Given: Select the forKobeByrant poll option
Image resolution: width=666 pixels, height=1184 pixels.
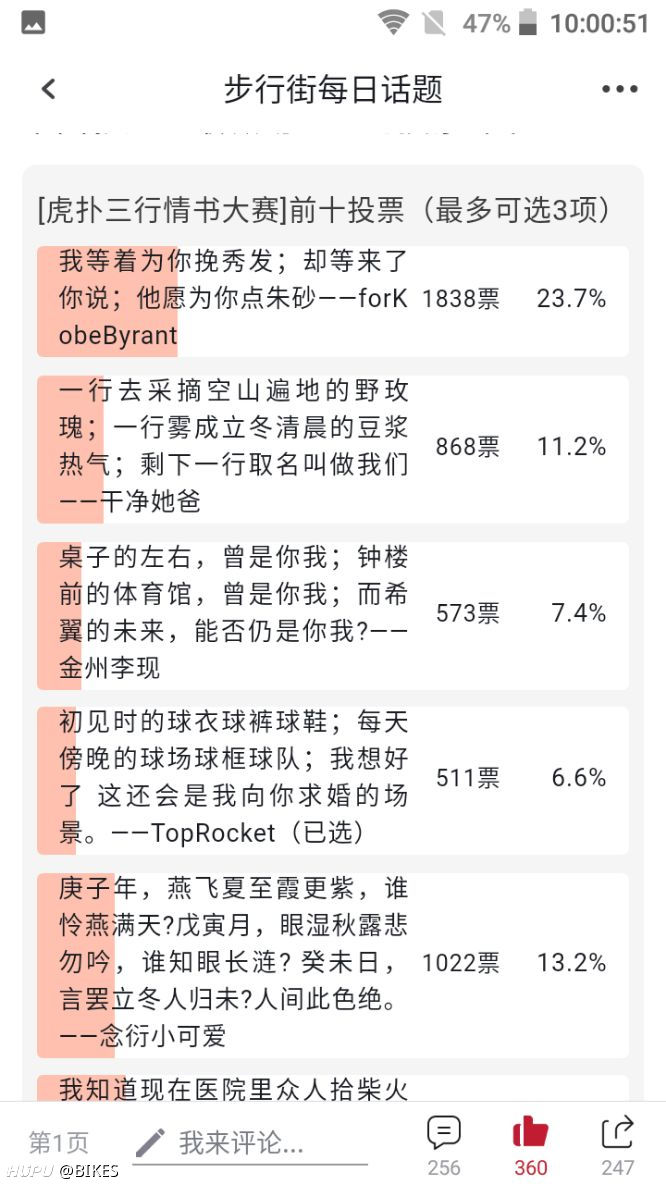Looking at the screenshot, I should coord(333,301).
